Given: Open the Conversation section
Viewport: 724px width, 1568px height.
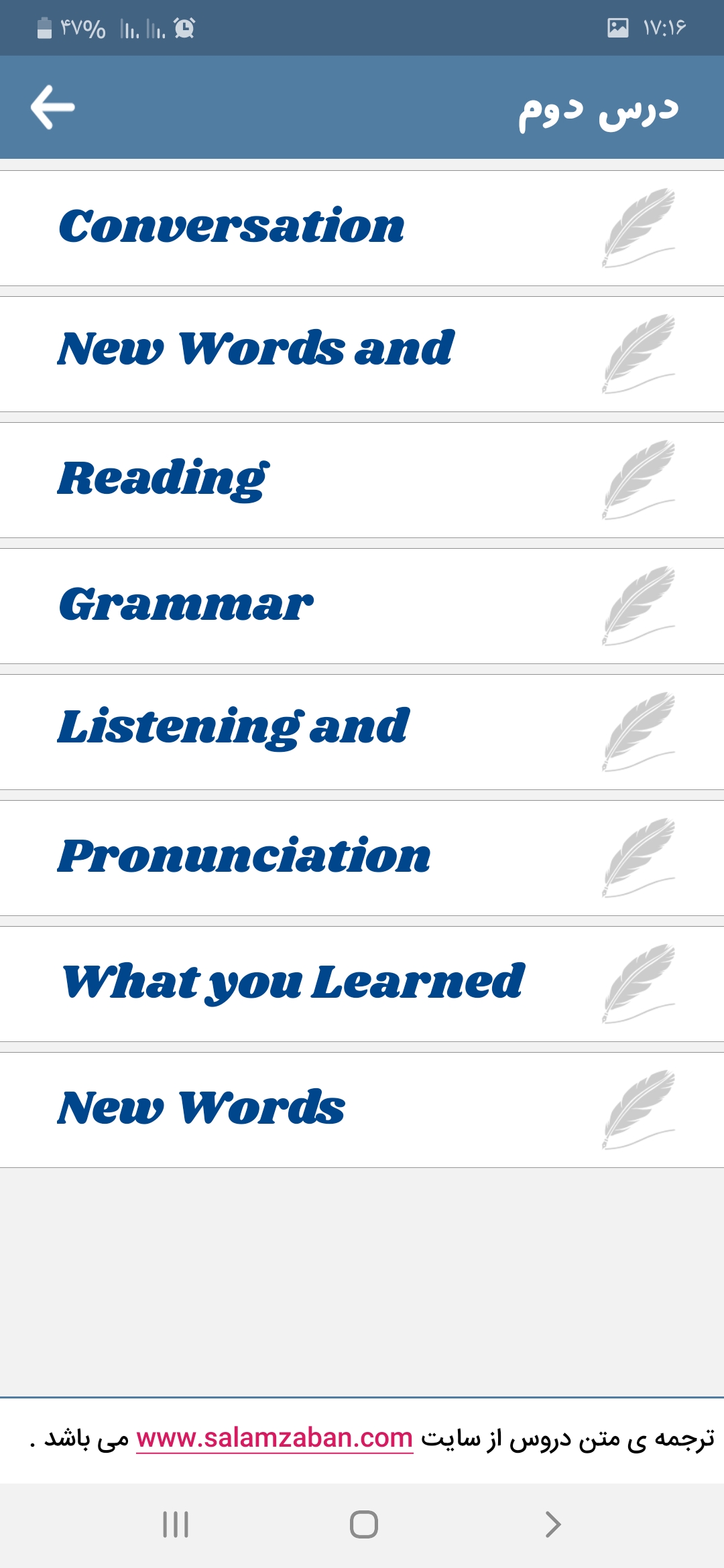Looking at the screenshot, I should [x=362, y=228].
